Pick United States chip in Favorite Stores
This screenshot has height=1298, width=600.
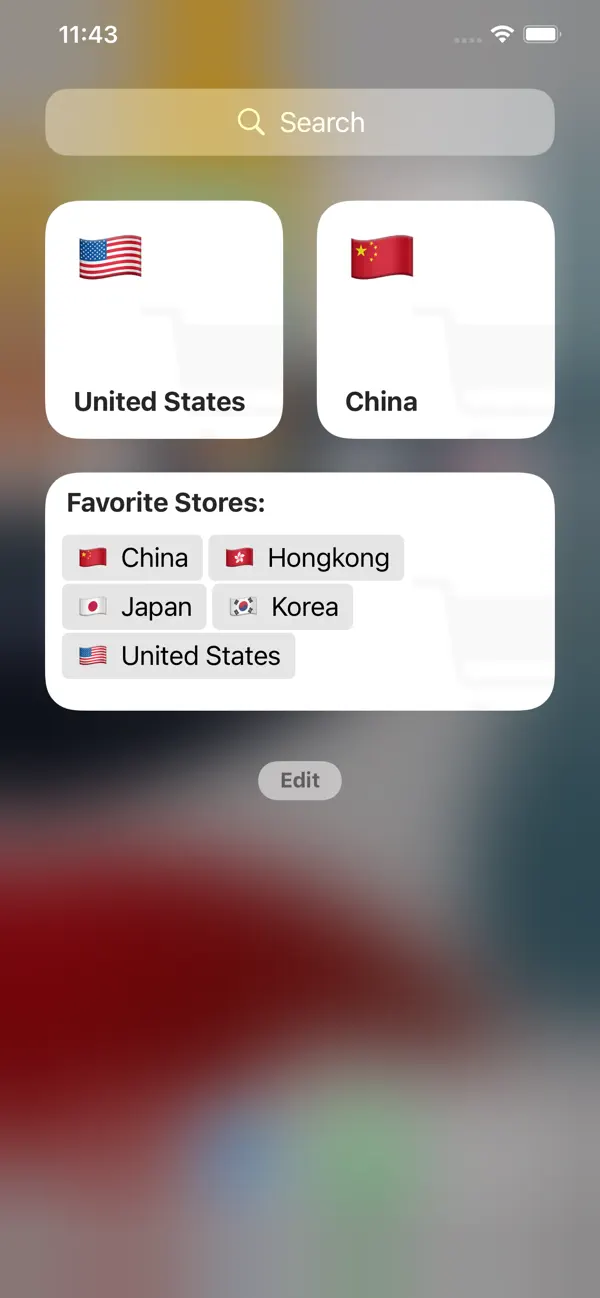point(178,655)
